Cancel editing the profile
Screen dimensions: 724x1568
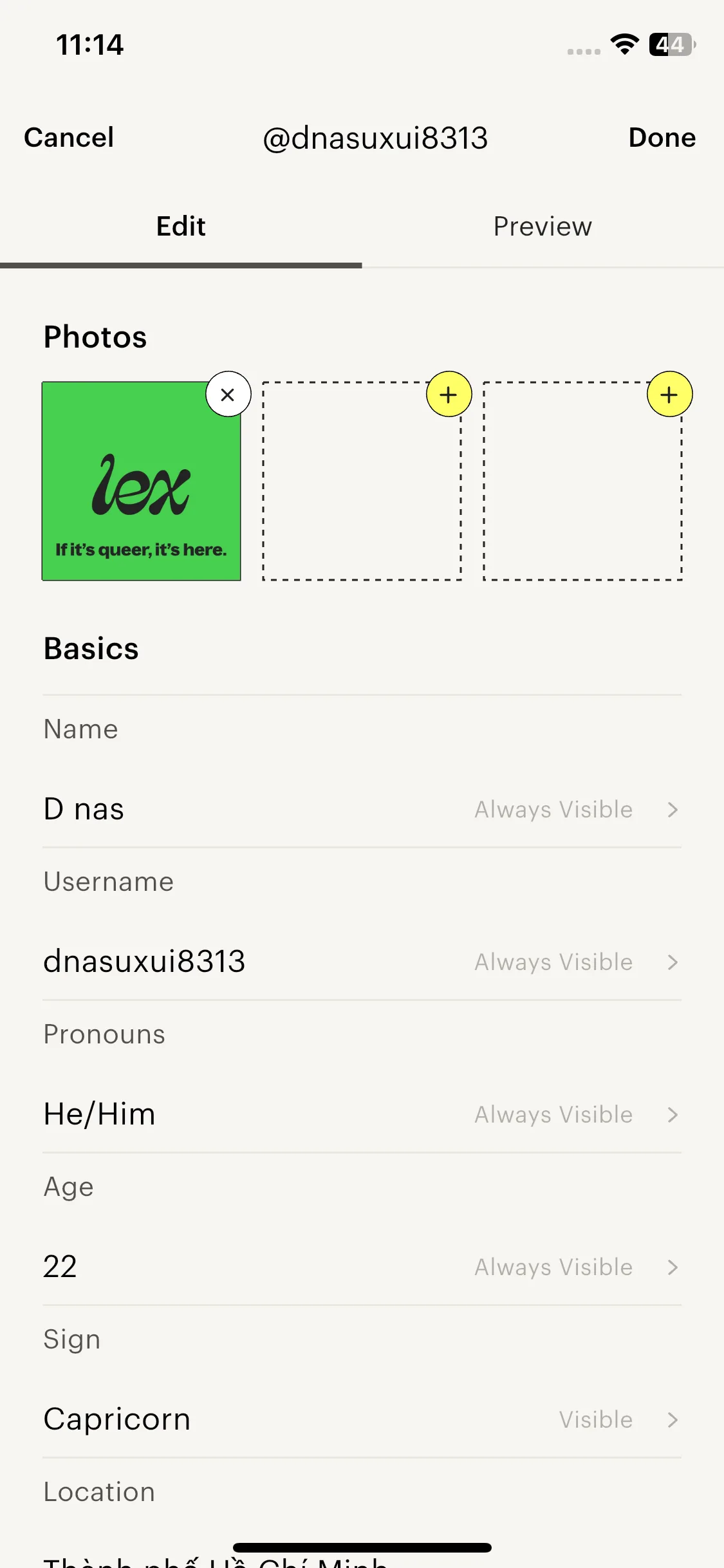[x=69, y=138]
